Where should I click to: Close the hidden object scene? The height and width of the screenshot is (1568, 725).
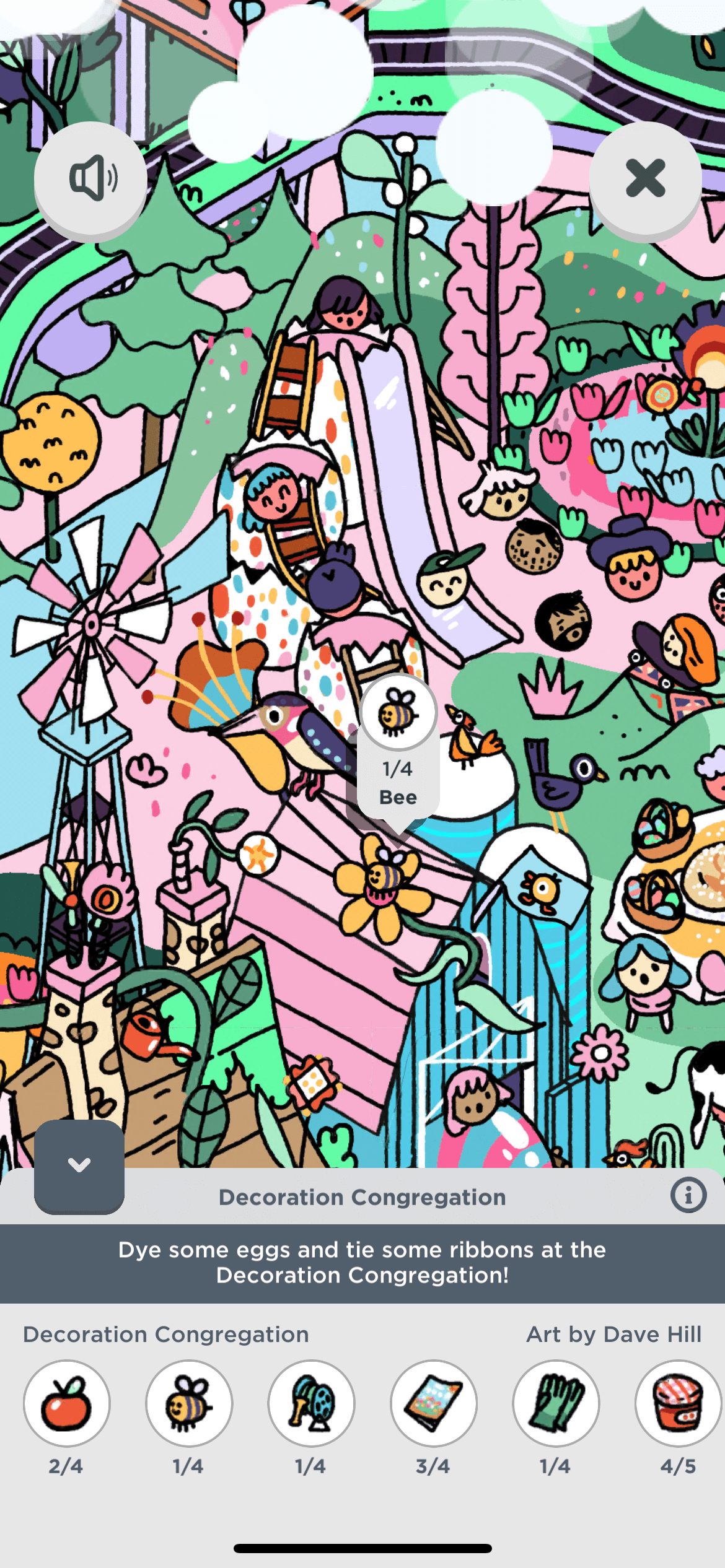tap(645, 178)
